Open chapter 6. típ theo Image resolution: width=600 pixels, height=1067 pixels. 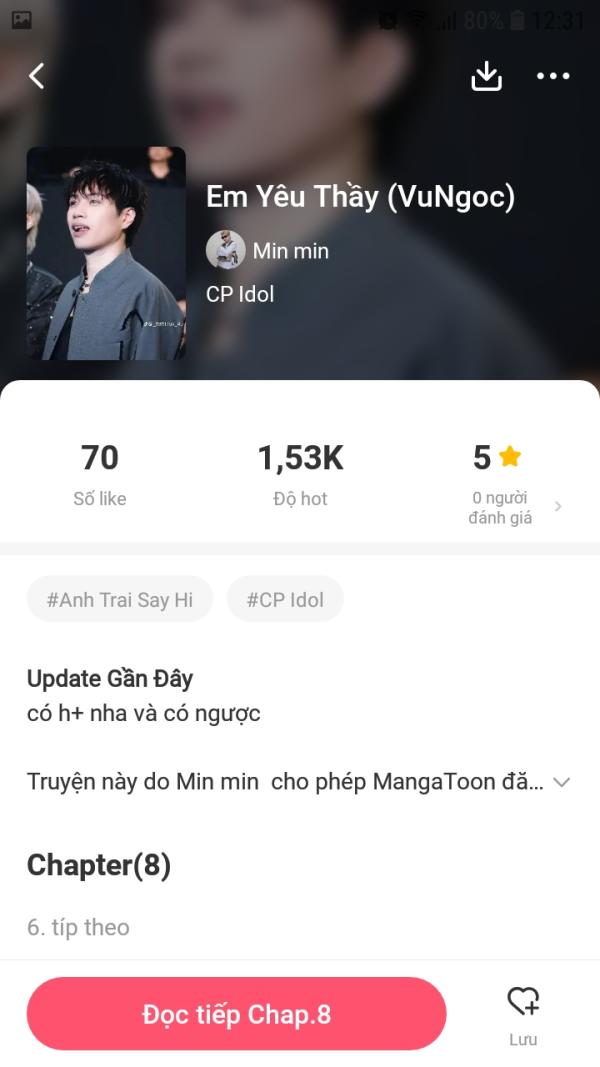(78, 927)
